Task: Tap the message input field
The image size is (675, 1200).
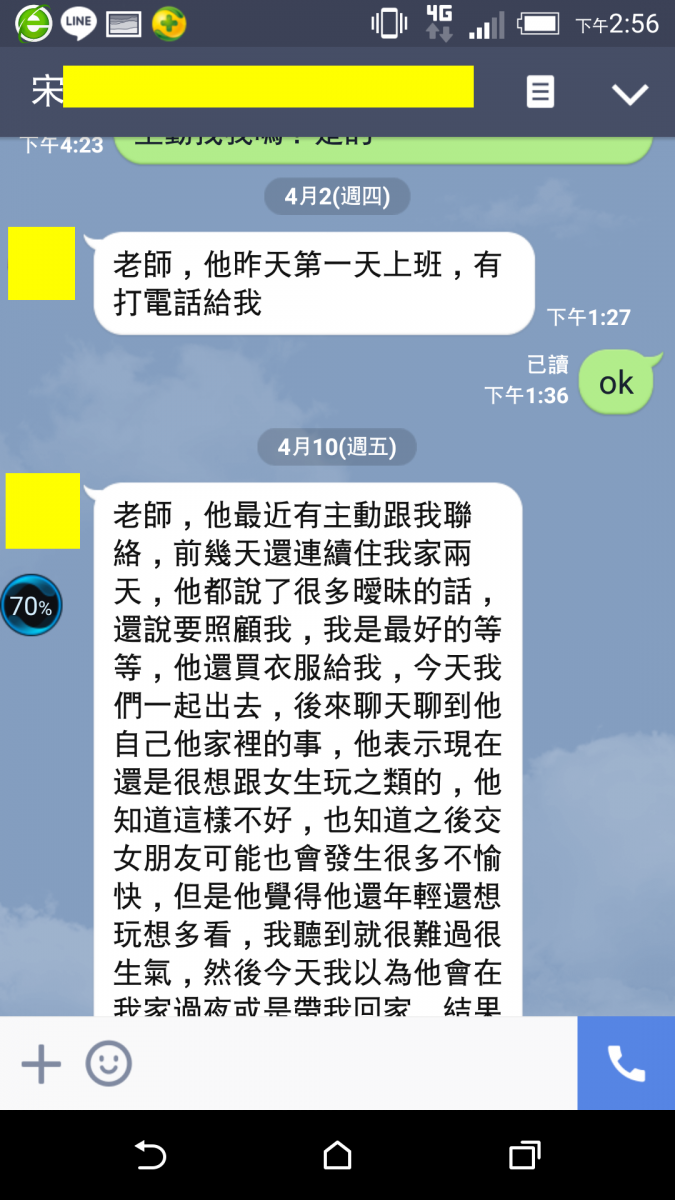Action: [x=350, y=1064]
